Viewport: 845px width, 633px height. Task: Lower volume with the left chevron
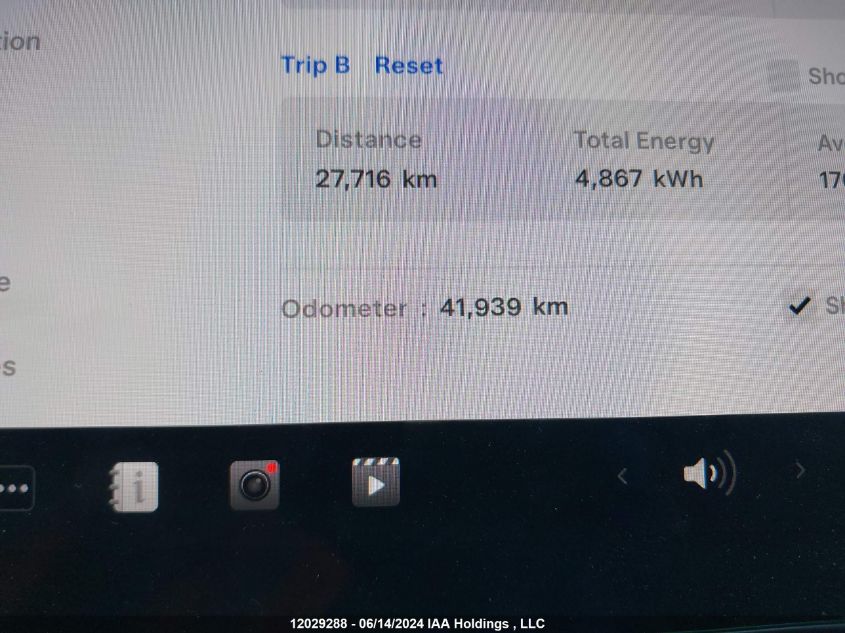(622, 476)
